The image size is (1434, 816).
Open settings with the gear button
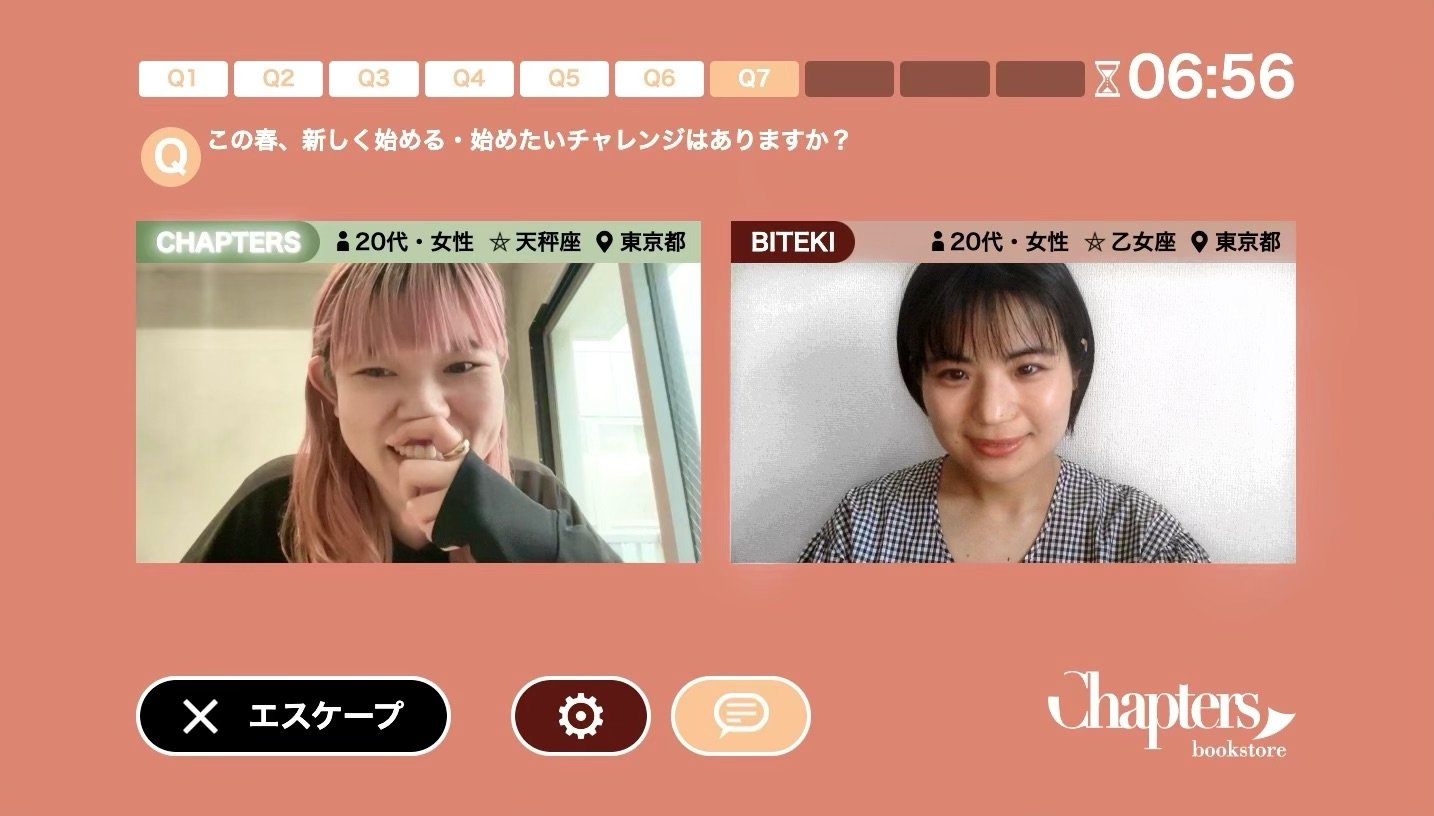pos(581,716)
